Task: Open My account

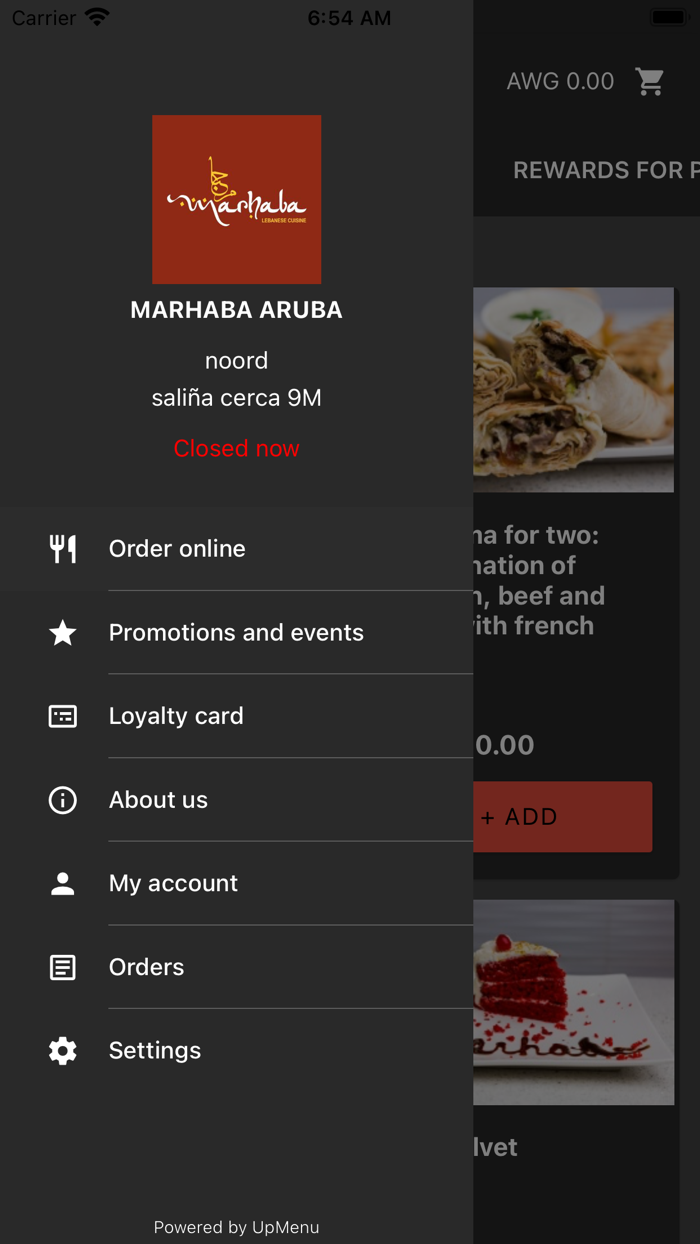Action: pos(173,883)
